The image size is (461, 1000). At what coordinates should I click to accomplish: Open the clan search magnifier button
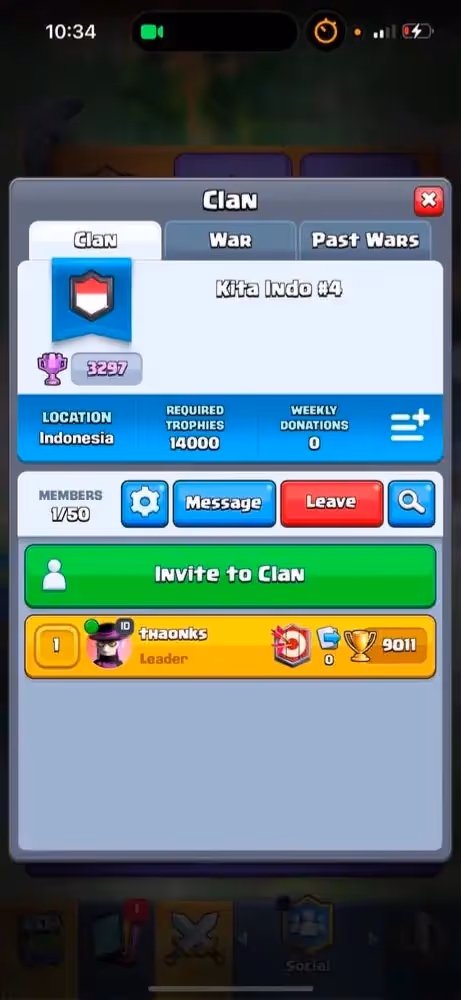(x=411, y=503)
